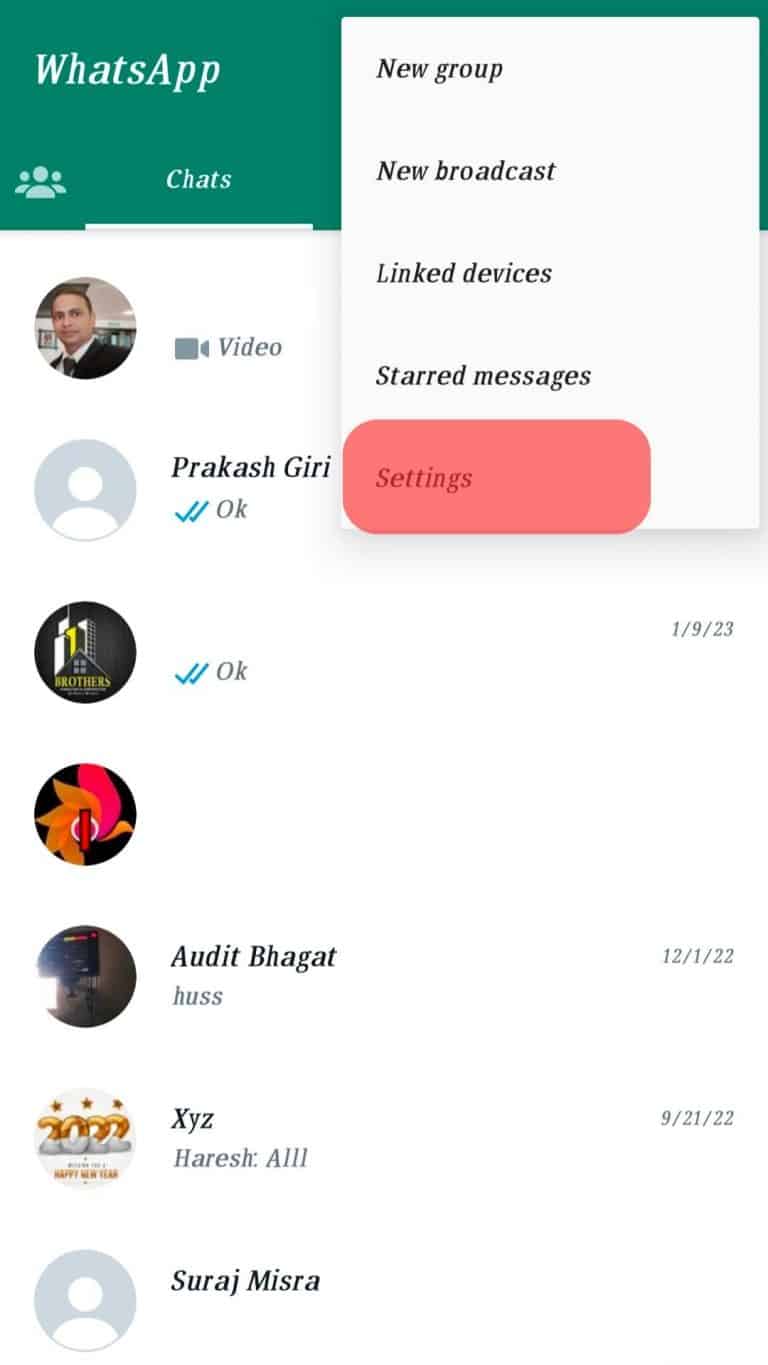Image resolution: width=768 pixels, height=1365 pixels.
Task: Switch to the Chats tab
Action: coord(198,179)
